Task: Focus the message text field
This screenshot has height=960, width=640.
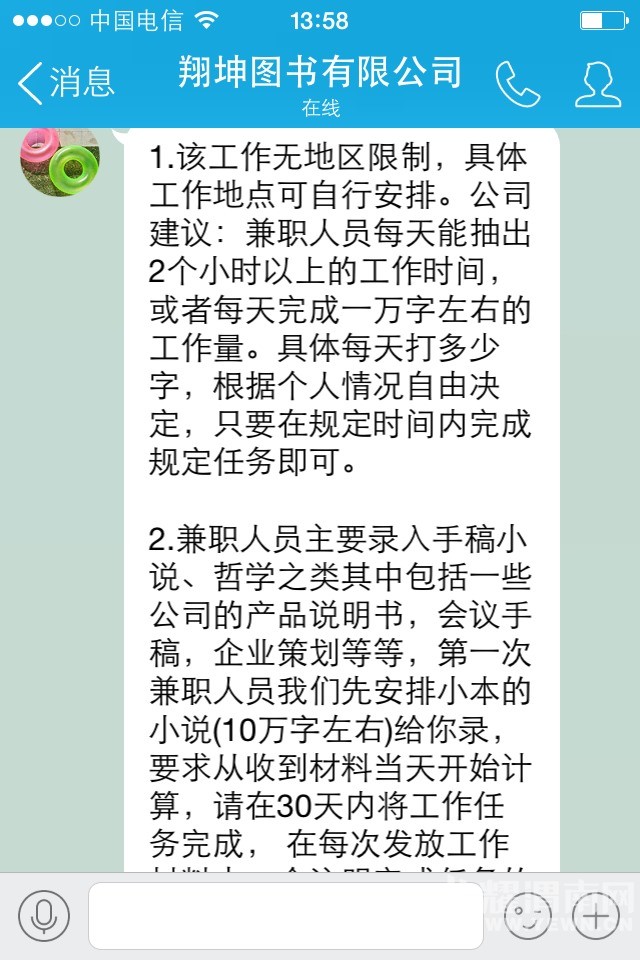Action: (x=285, y=915)
